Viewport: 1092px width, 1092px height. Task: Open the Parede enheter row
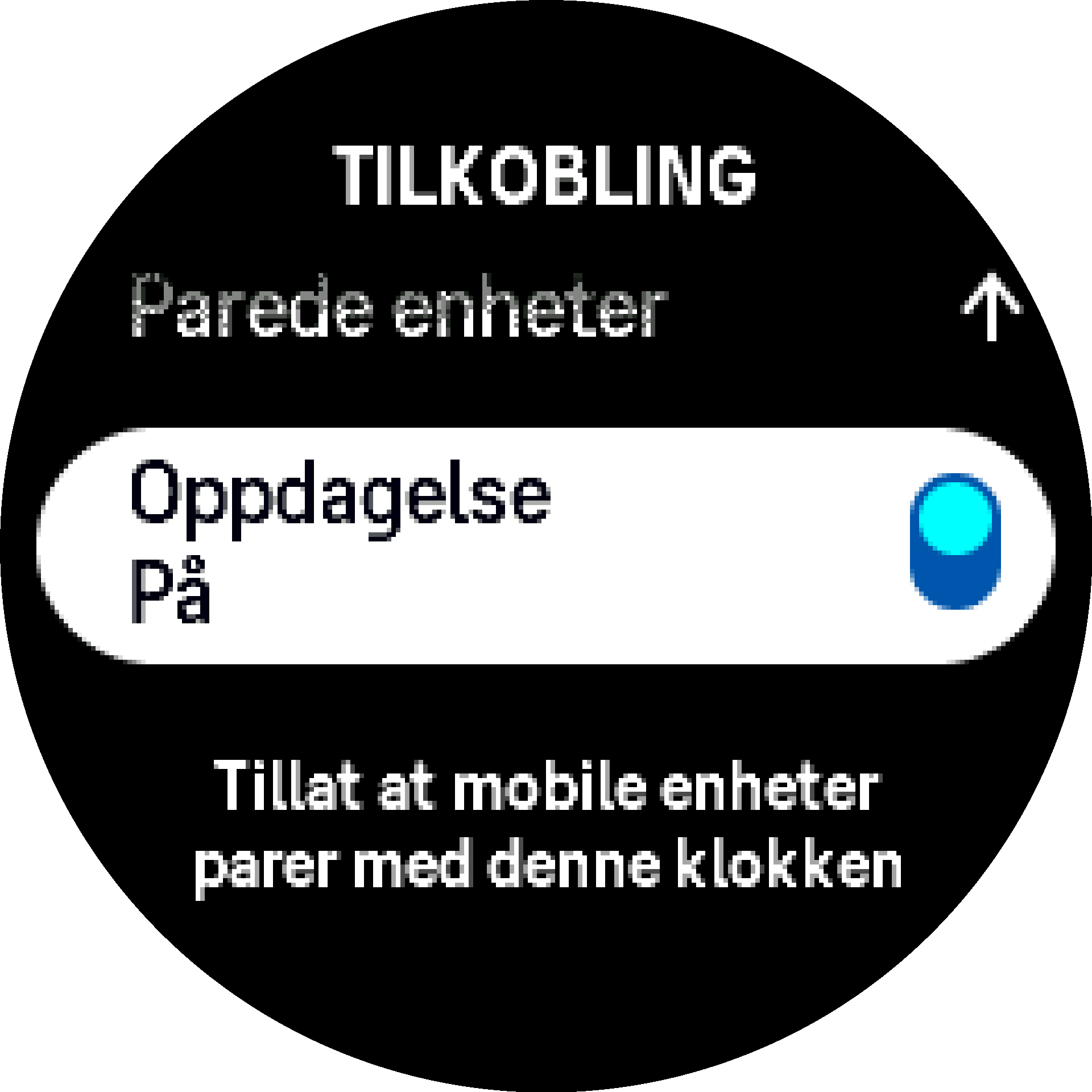click(398, 307)
